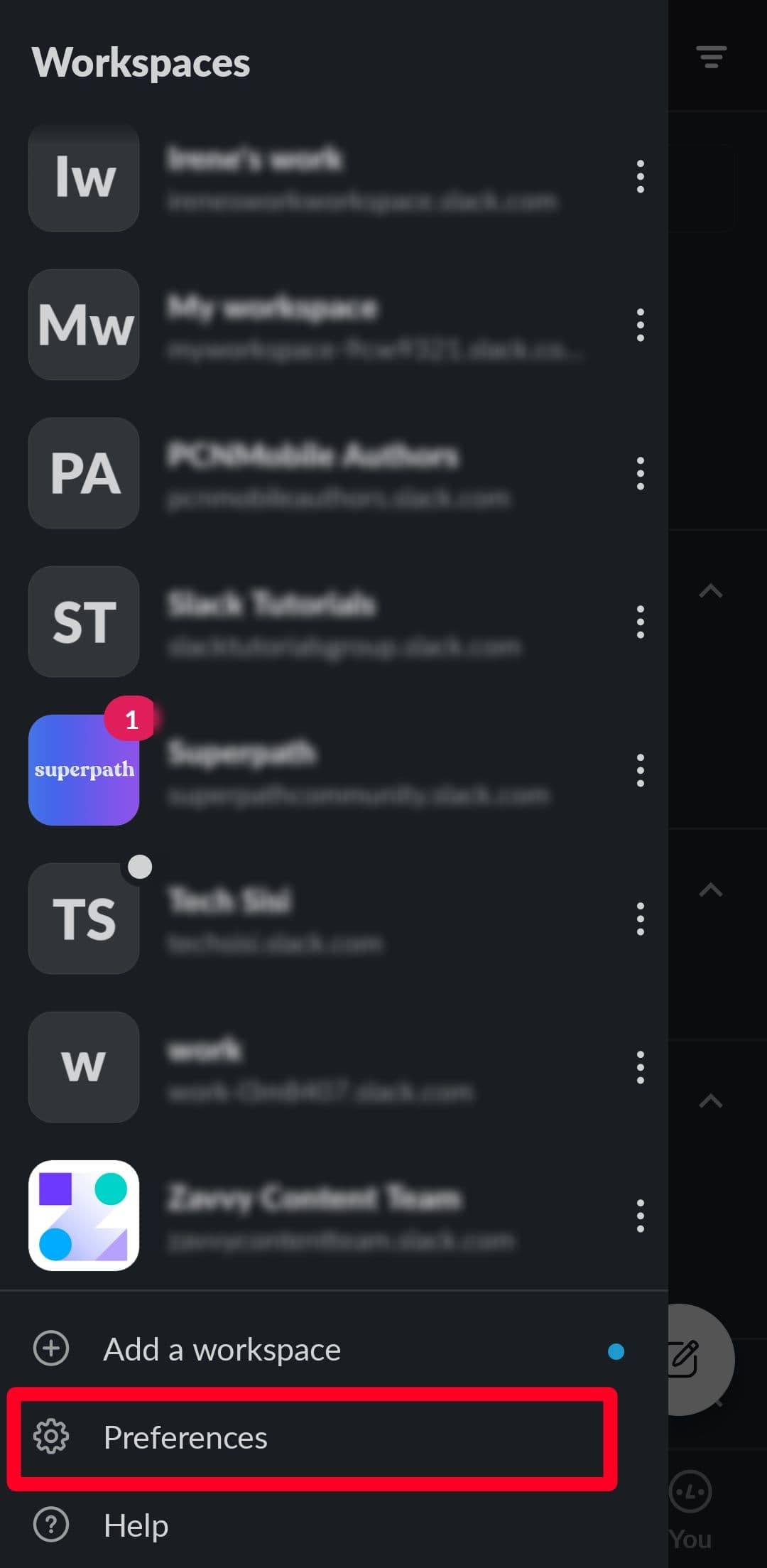This screenshot has width=767, height=1568.
Task: Switch to the ST workspace
Action: [84, 622]
